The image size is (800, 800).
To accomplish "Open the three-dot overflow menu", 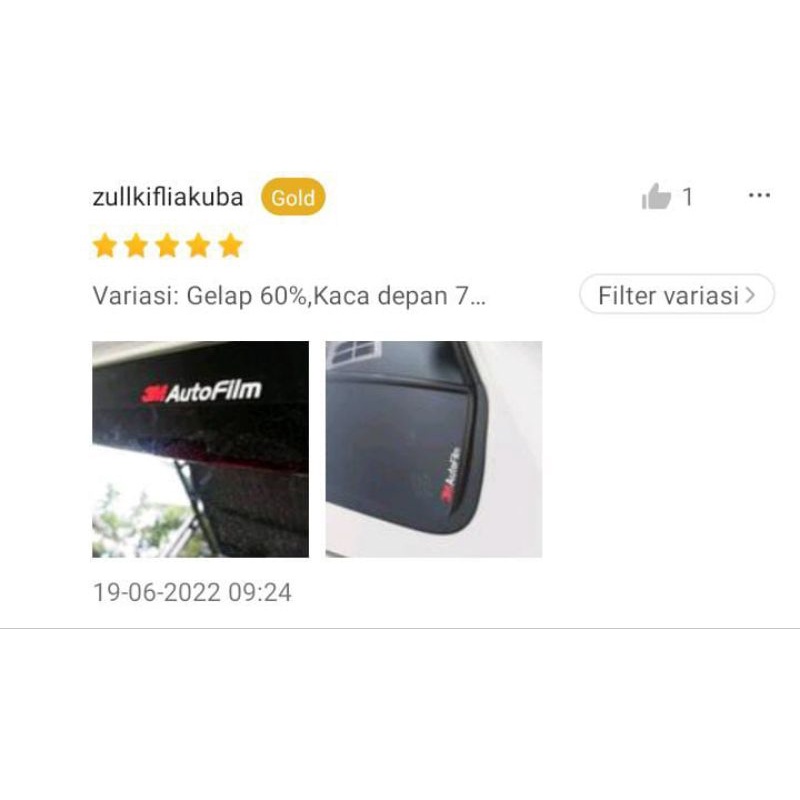I will tap(759, 196).
